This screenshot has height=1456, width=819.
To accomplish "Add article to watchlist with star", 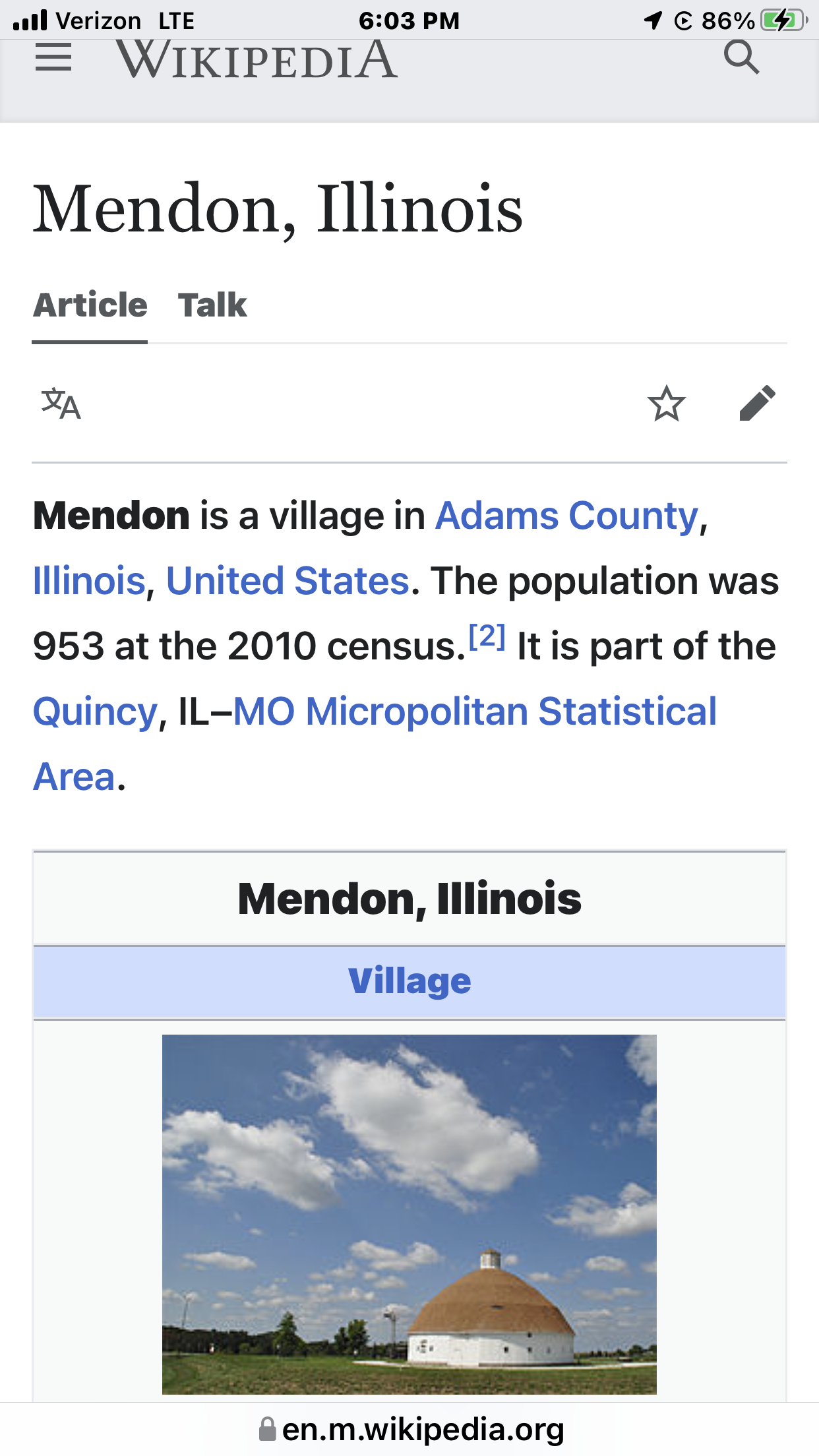I will pyautogui.click(x=666, y=404).
